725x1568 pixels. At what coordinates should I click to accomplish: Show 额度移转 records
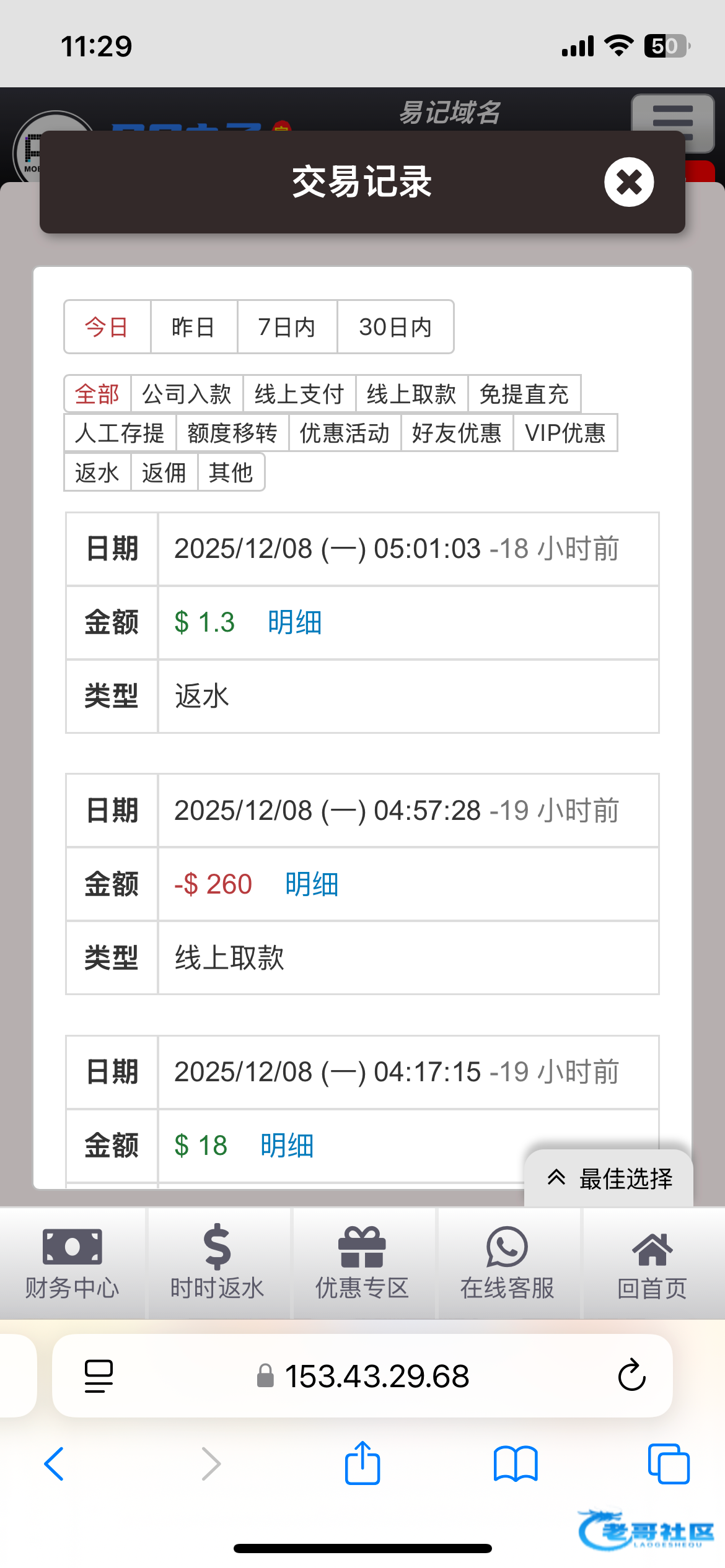(232, 433)
